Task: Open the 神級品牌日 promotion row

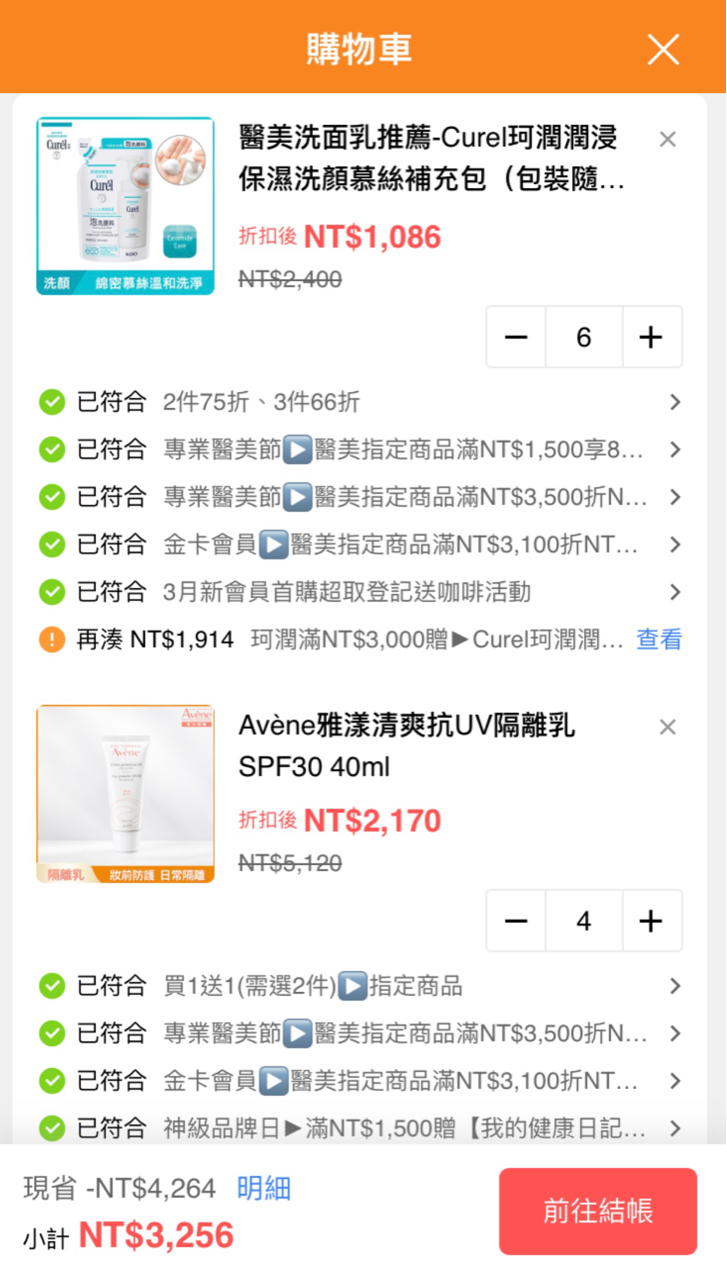Action: pos(360,1129)
